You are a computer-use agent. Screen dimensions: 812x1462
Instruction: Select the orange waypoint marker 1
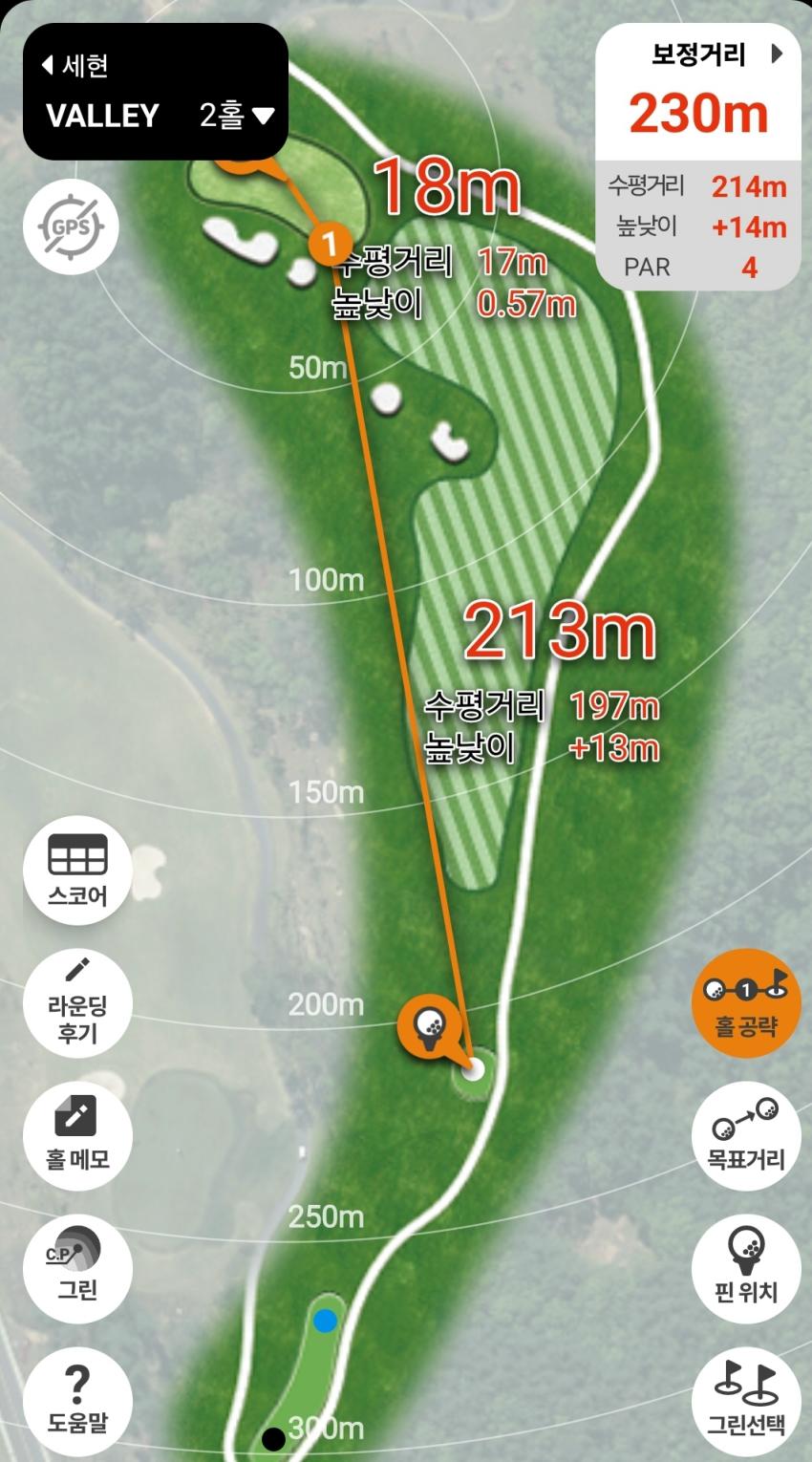tap(329, 245)
